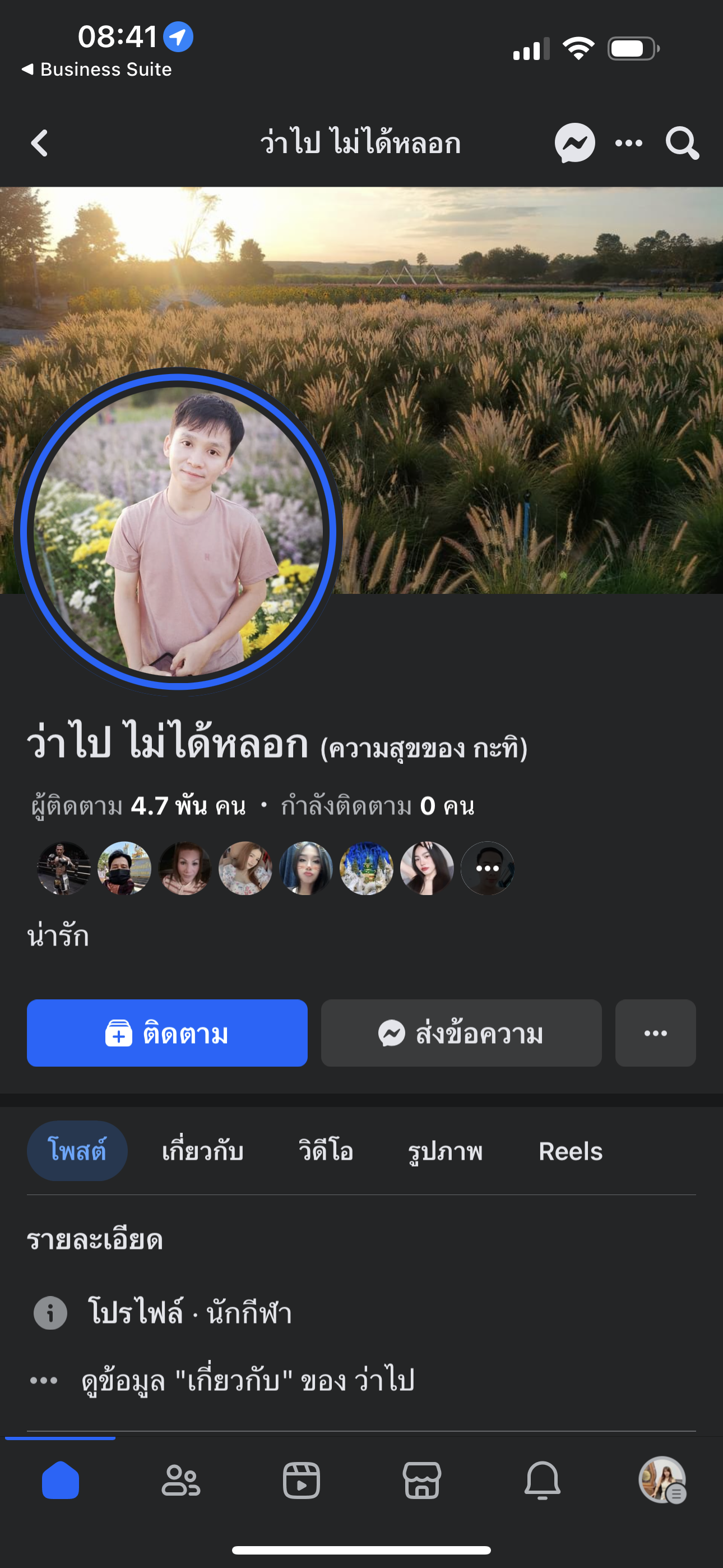This screenshot has height=1568, width=723.
Task: Switch to the โพสต์ tab
Action: [77, 1151]
